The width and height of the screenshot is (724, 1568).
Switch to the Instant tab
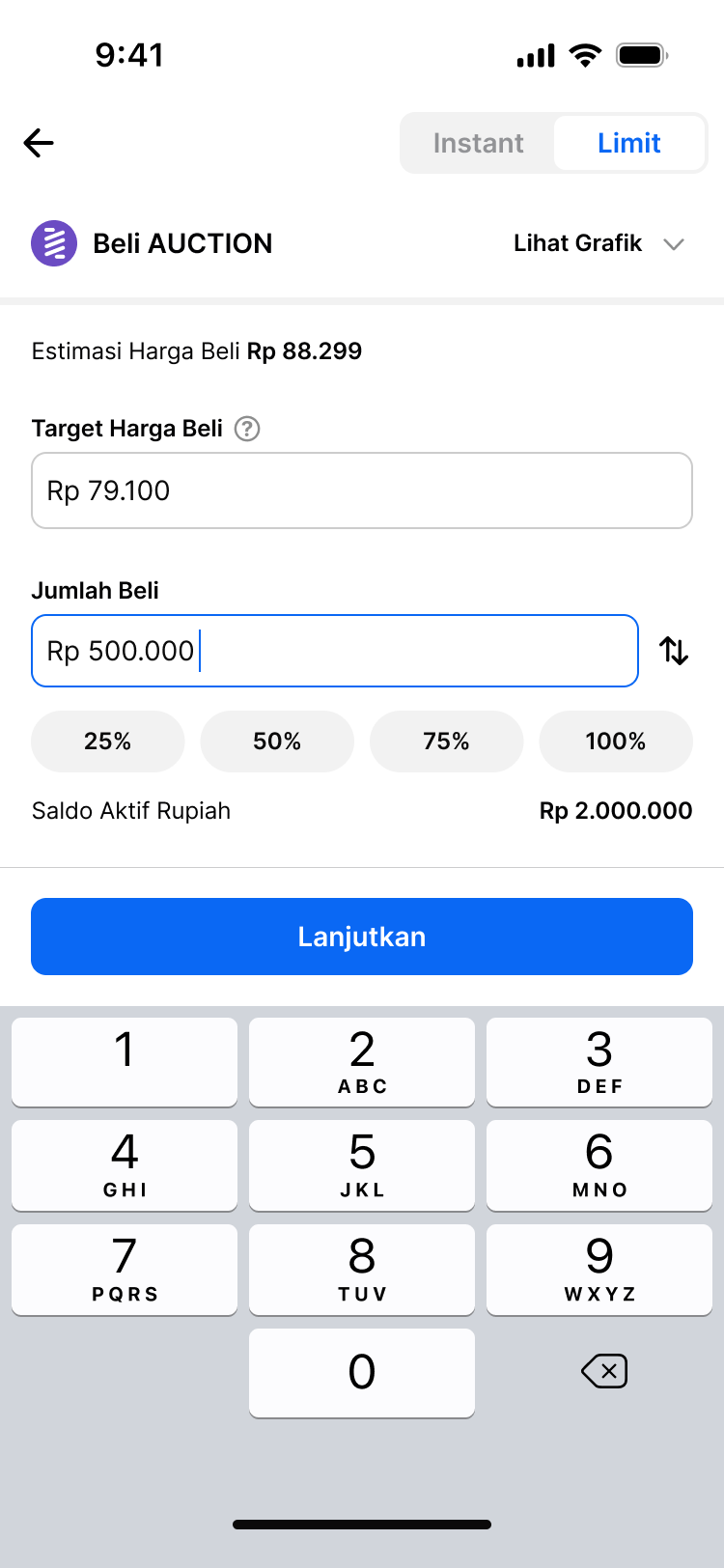pos(478,143)
